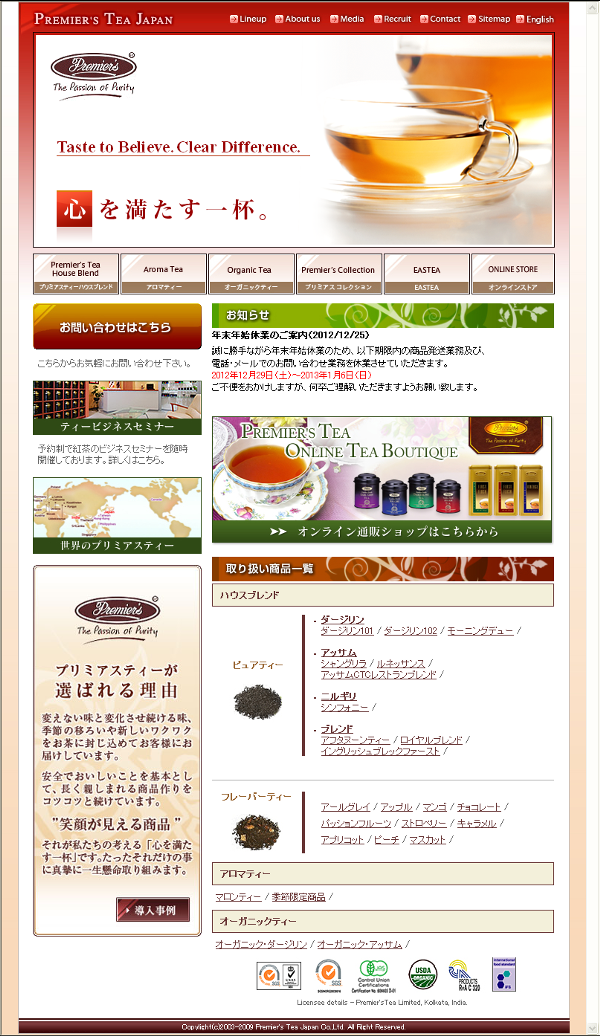Screen dimensions: 600x1036
Task: Go to About us page
Action: (x=302, y=19)
